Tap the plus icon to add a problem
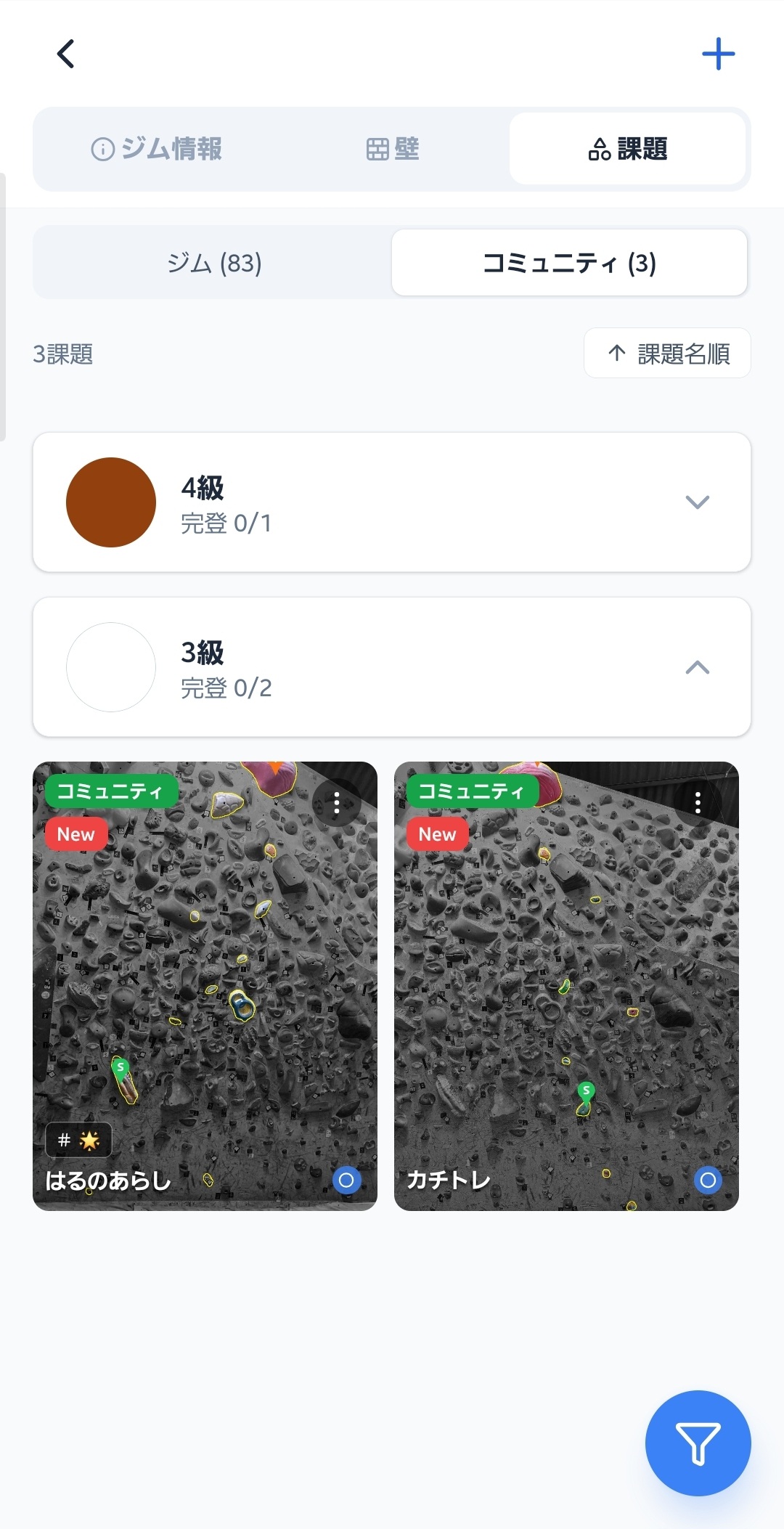 [718, 53]
